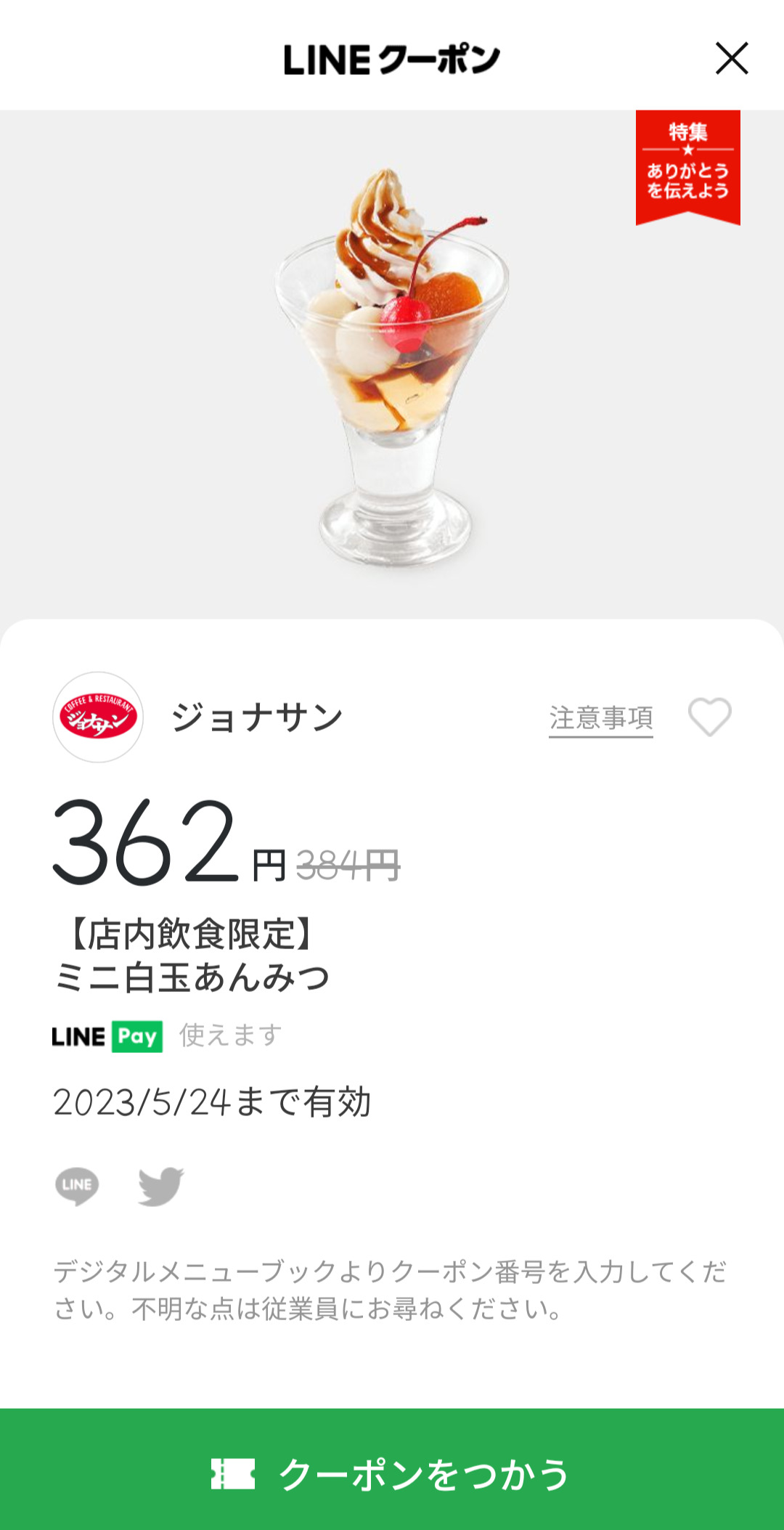Open the ジョナサン store logo
The image size is (784, 1530).
tap(98, 717)
